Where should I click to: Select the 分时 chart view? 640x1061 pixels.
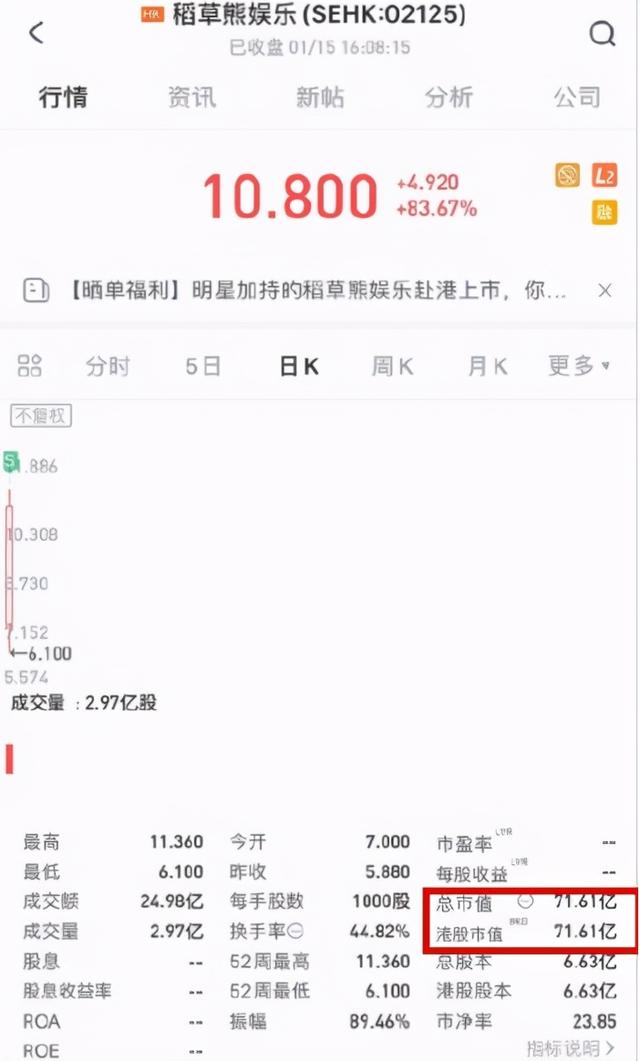(107, 366)
